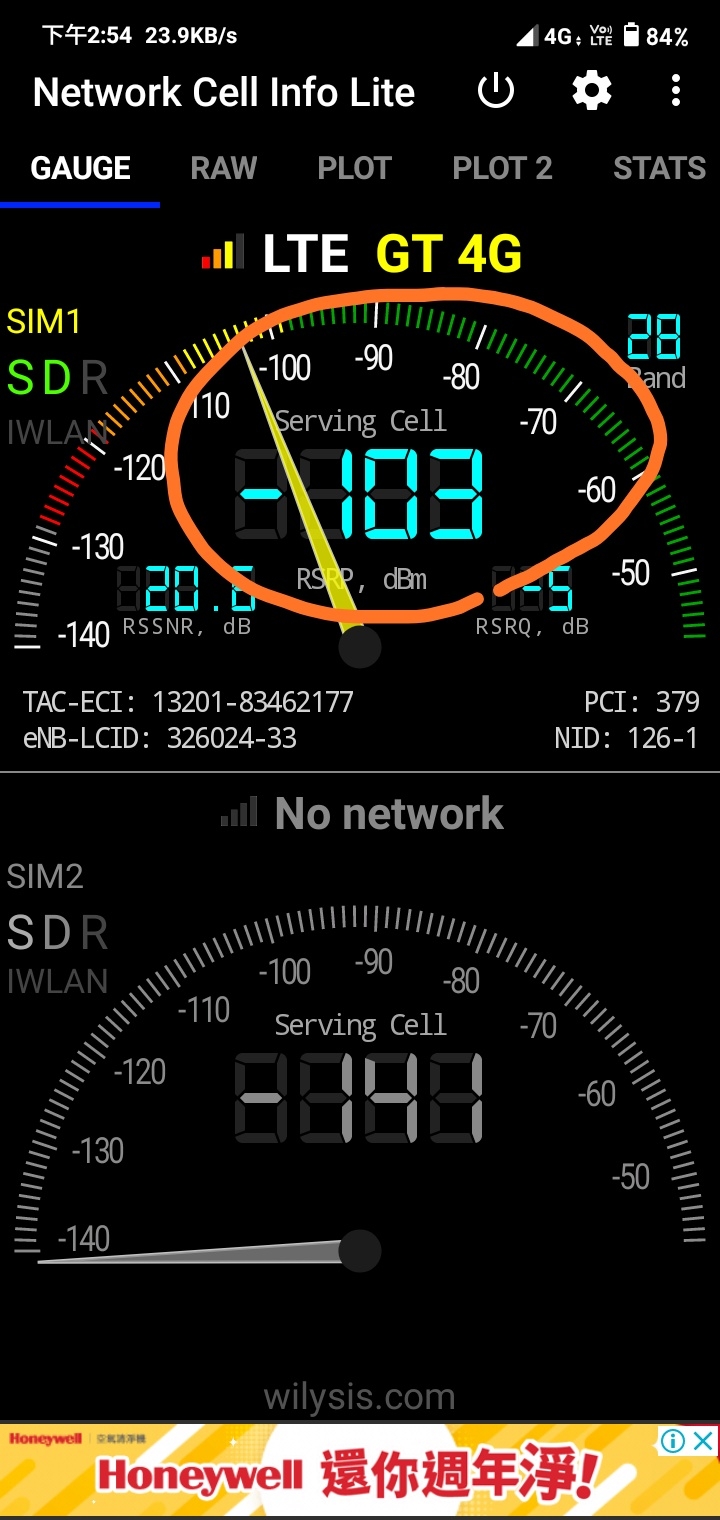This screenshot has height=1520, width=720.
Task: Open the three-dot overflow menu
Action: [677, 92]
